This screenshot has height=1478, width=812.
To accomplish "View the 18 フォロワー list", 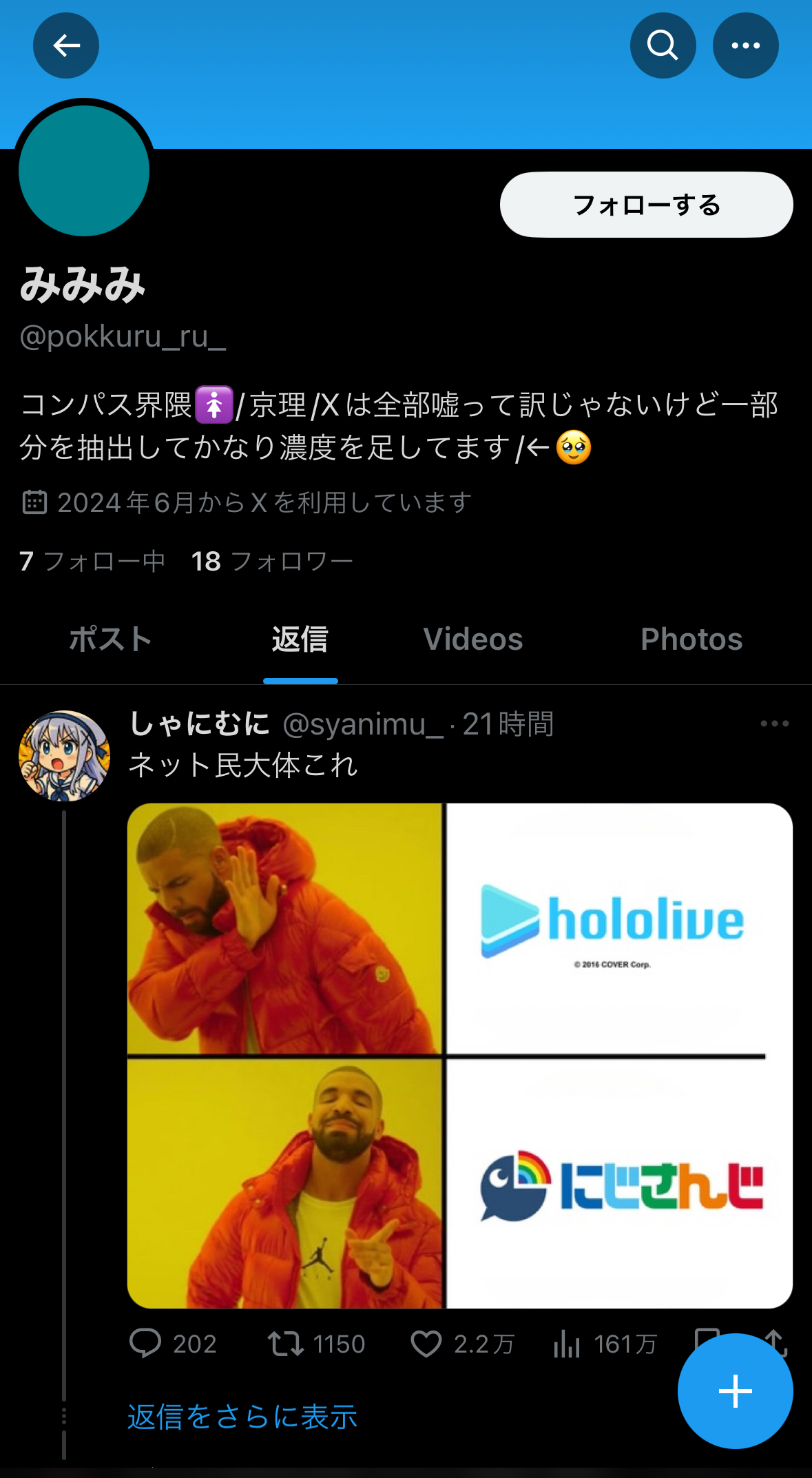I will [x=273, y=561].
